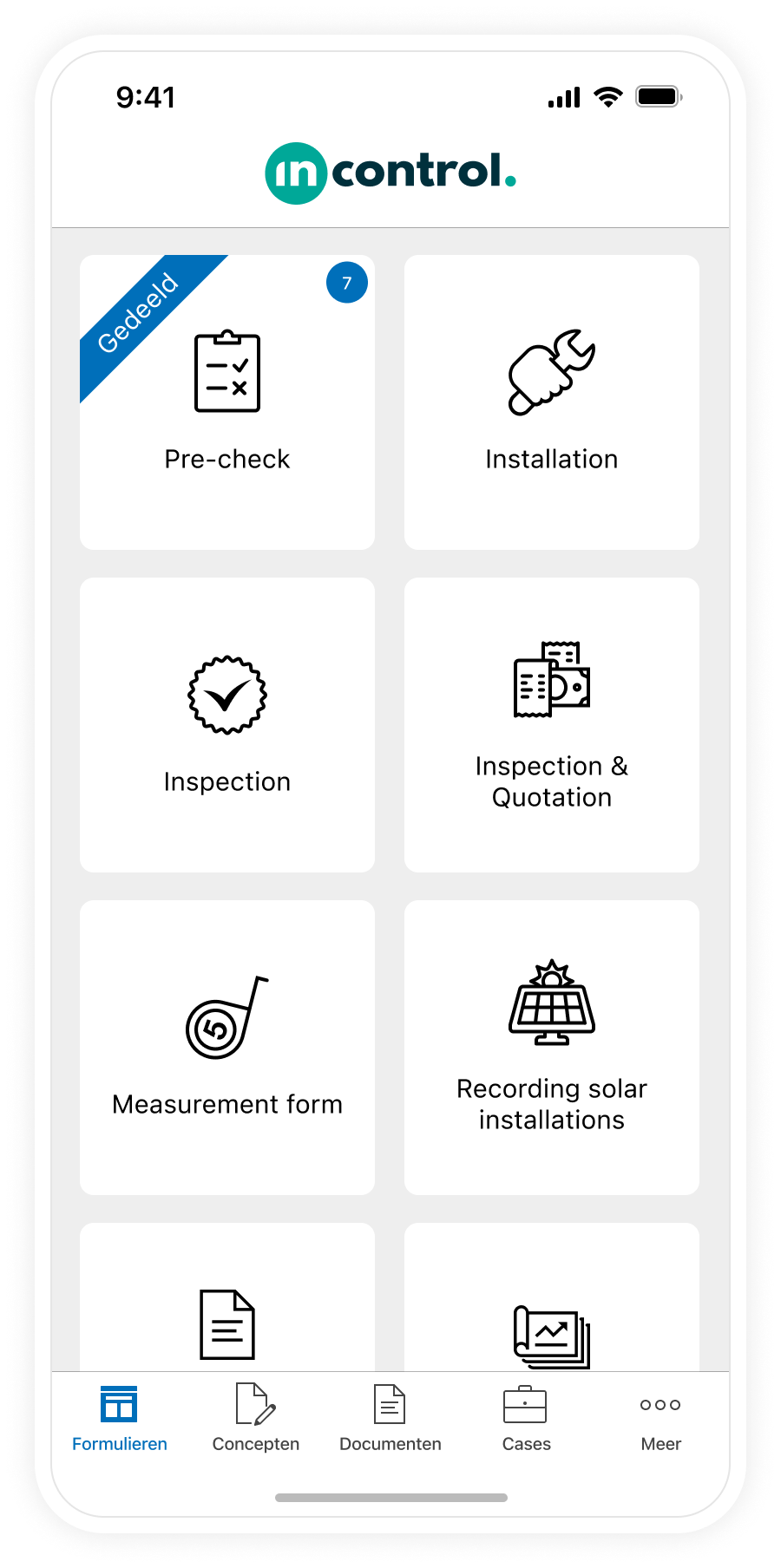Tap the notification badge showing 7 on Pre-check
Screen dimensions: 781x1568
coord(345,282)
